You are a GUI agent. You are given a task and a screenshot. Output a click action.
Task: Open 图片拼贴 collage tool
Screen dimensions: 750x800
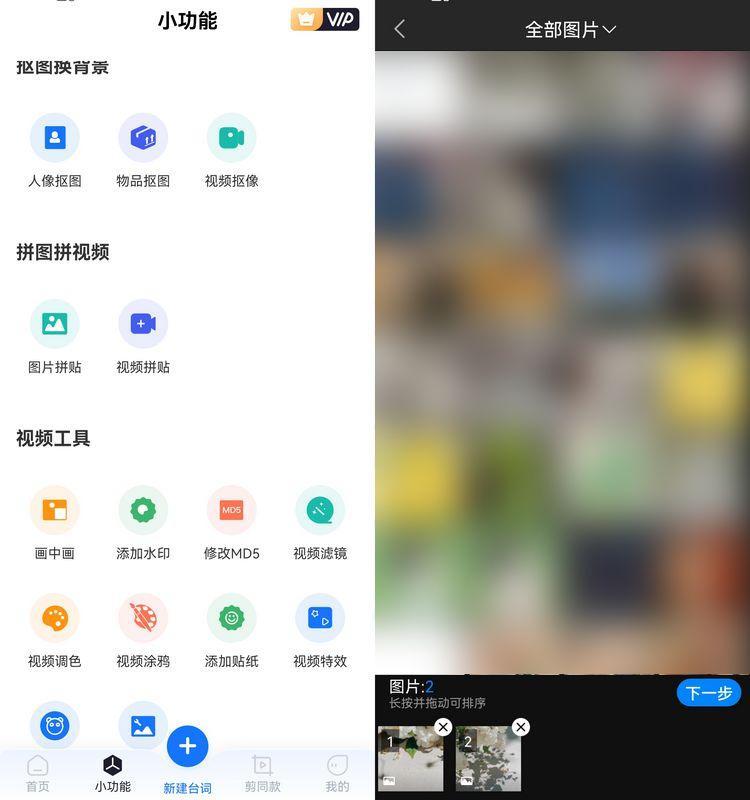coord(55,324)
